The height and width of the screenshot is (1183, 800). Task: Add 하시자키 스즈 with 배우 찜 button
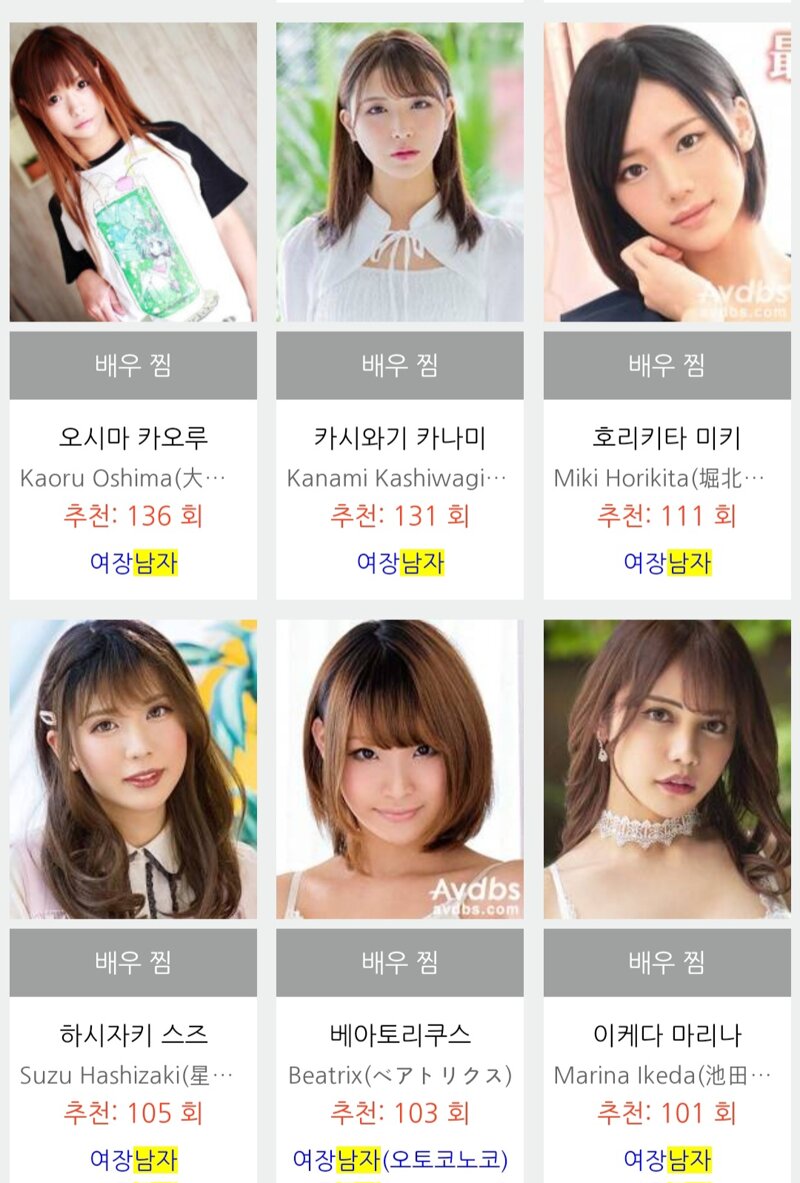click(x=133, y=962)
